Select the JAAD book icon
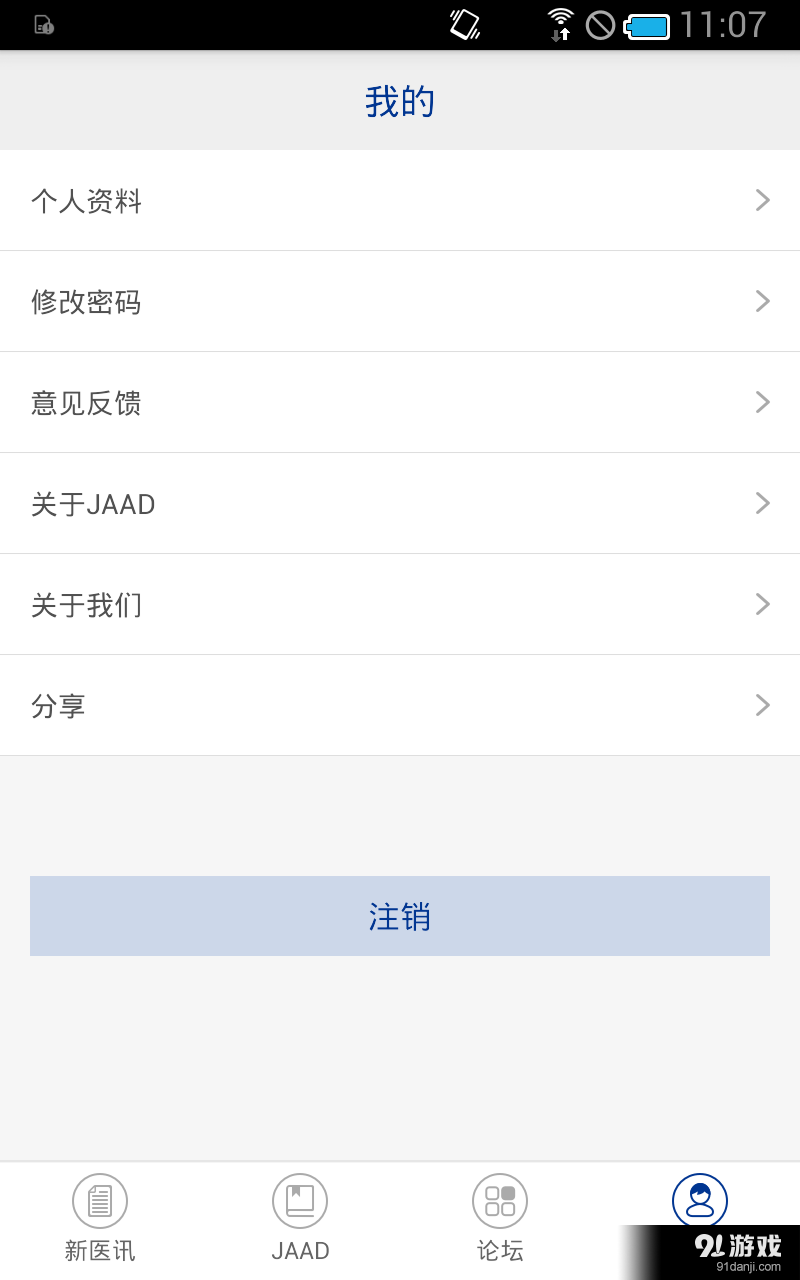Viewport: 800px width, 1280px height. (300, 1200)
